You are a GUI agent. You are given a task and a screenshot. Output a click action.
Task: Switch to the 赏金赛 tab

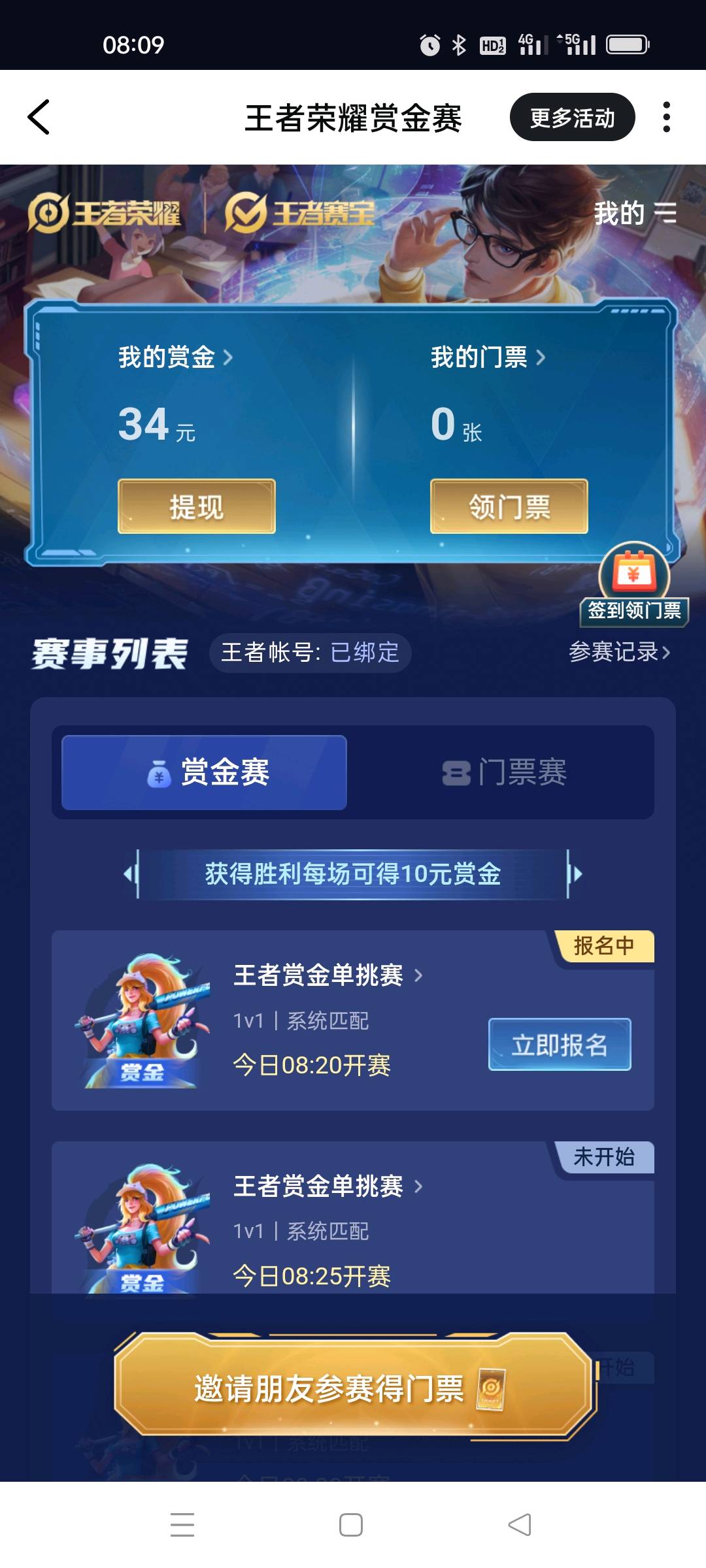(204, 772)
